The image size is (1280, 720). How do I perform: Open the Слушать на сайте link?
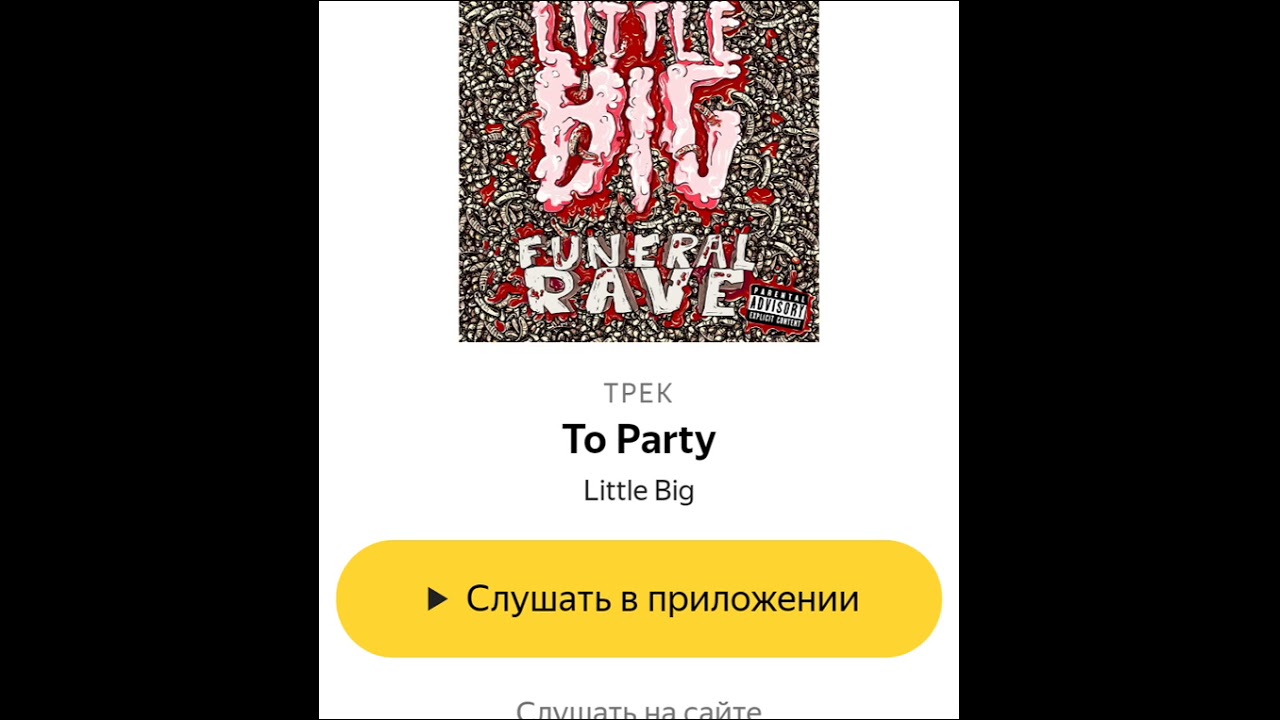(639, 710)
